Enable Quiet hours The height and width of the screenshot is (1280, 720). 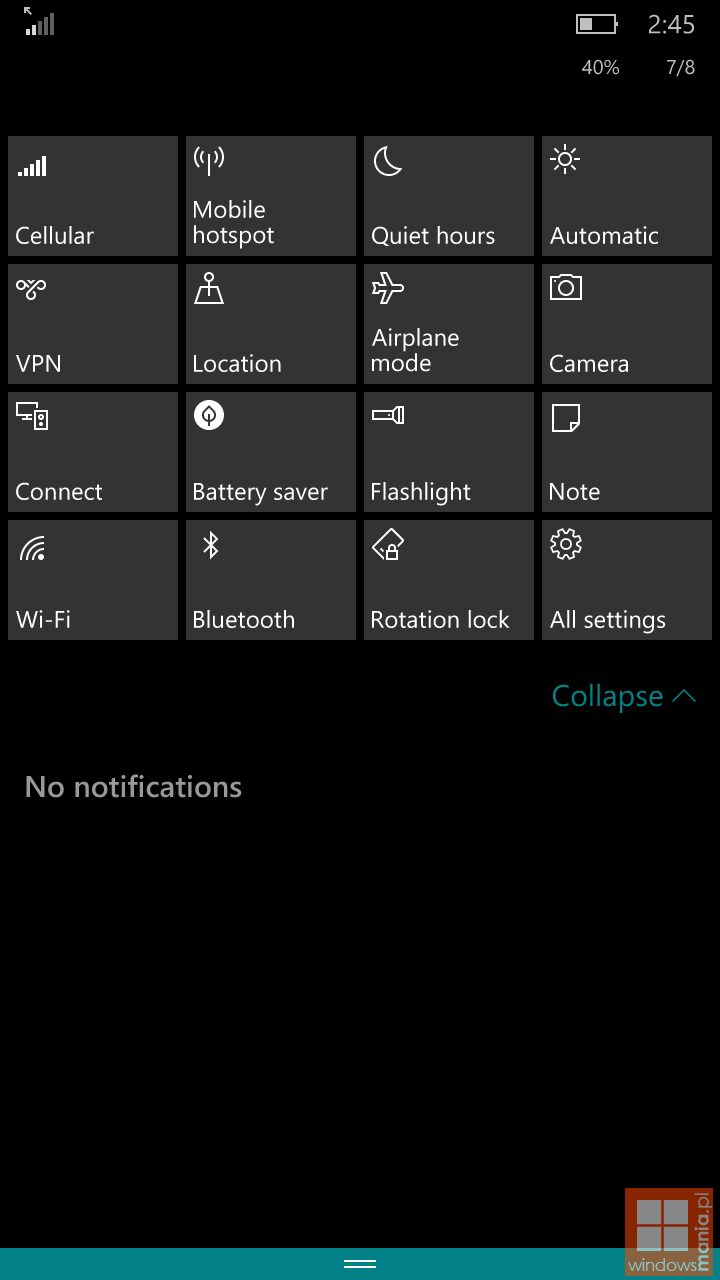tap(449, 196)
